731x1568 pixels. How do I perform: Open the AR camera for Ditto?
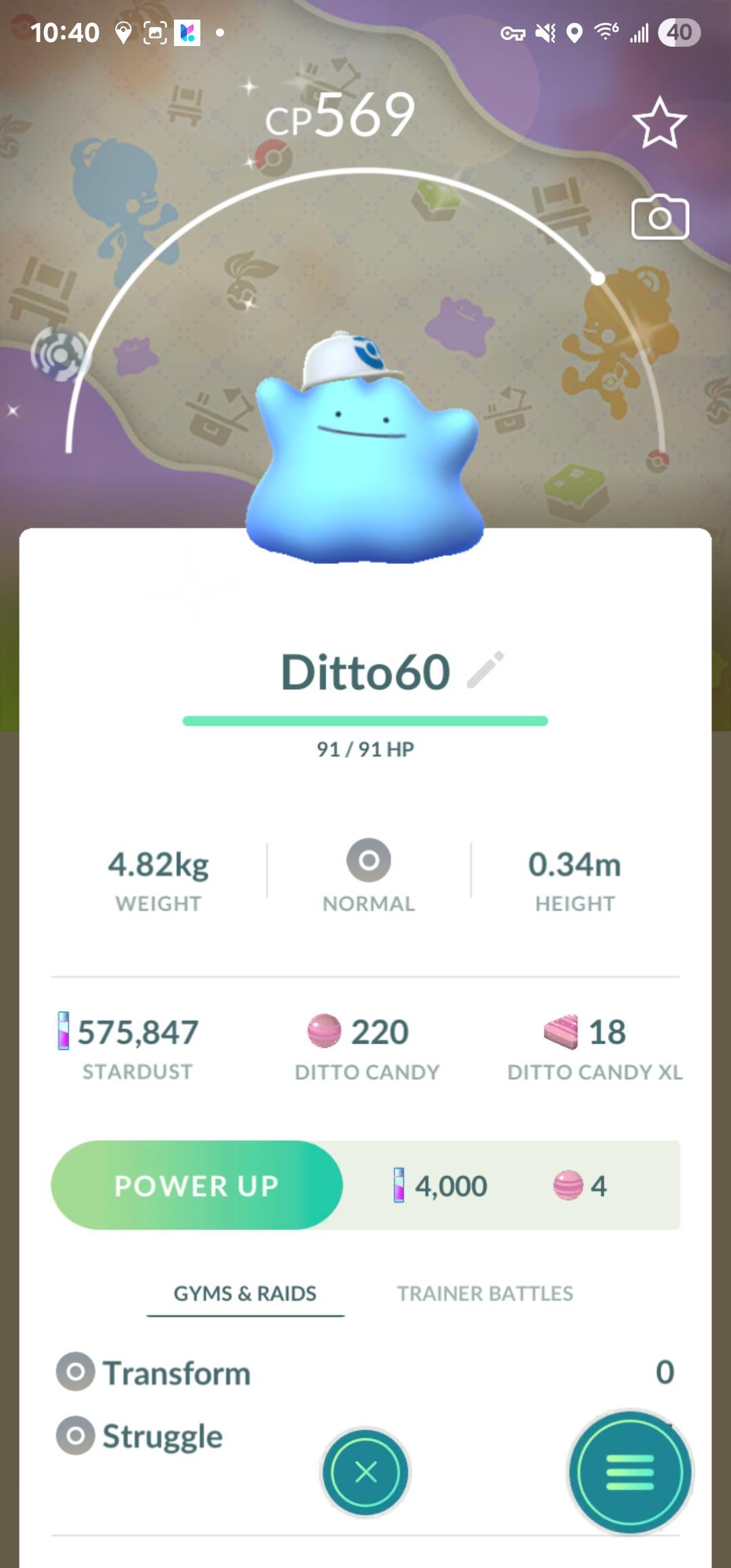[x=660, y=218]
